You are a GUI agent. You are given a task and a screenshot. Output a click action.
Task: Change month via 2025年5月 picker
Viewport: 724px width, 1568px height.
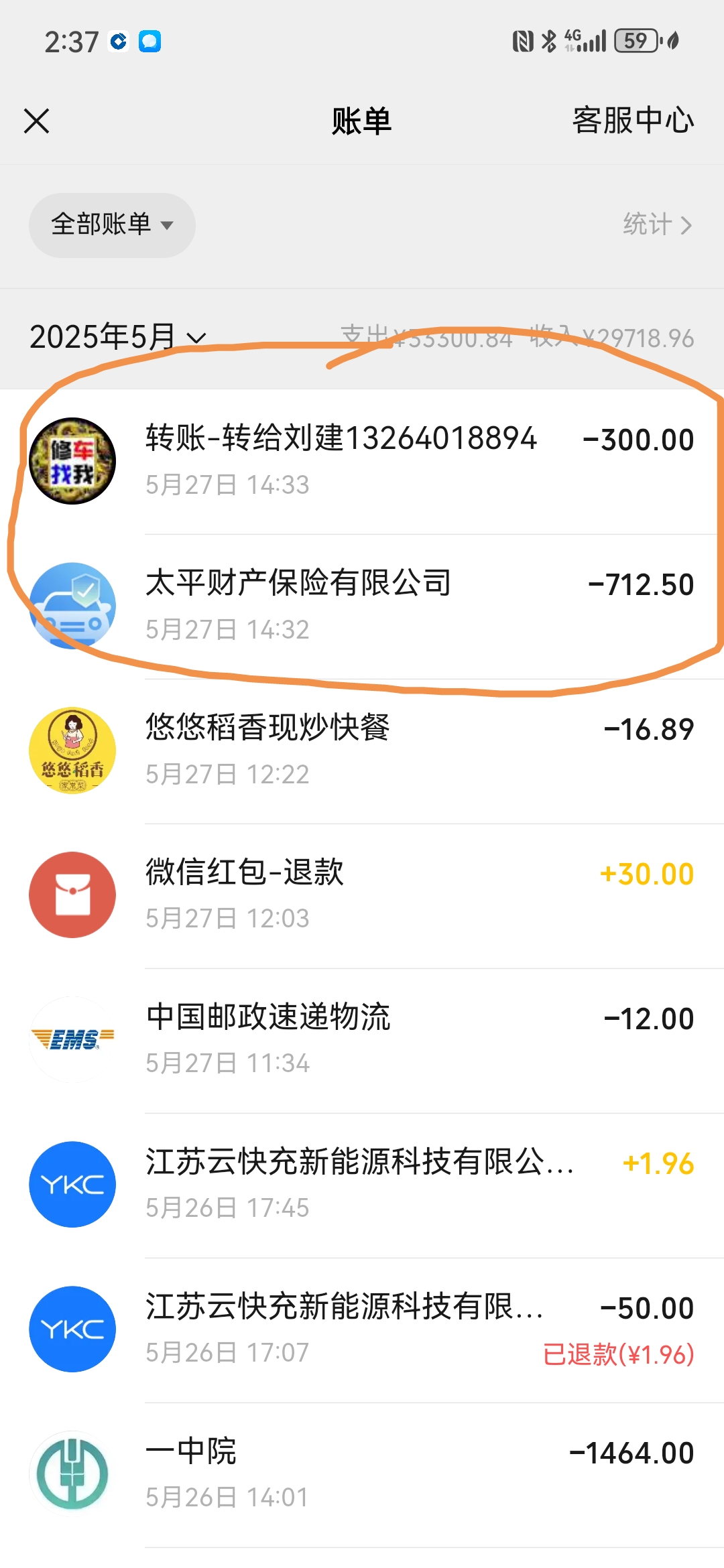118,336
